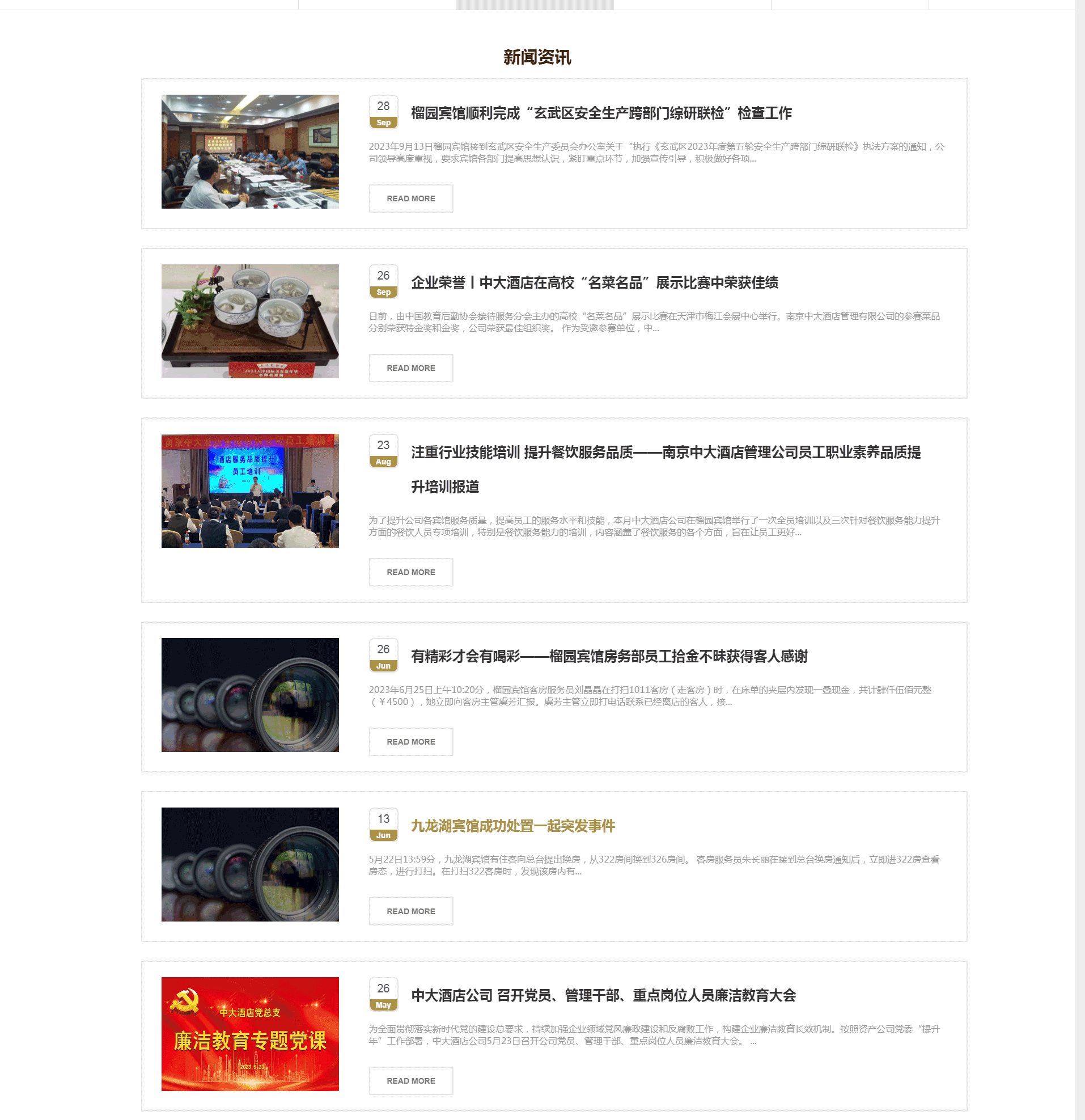This screenshot has width=1085, height=1120.
Task: Open READ MORE for 九龙湖宾馆突发事件 article
Action: 411,911
